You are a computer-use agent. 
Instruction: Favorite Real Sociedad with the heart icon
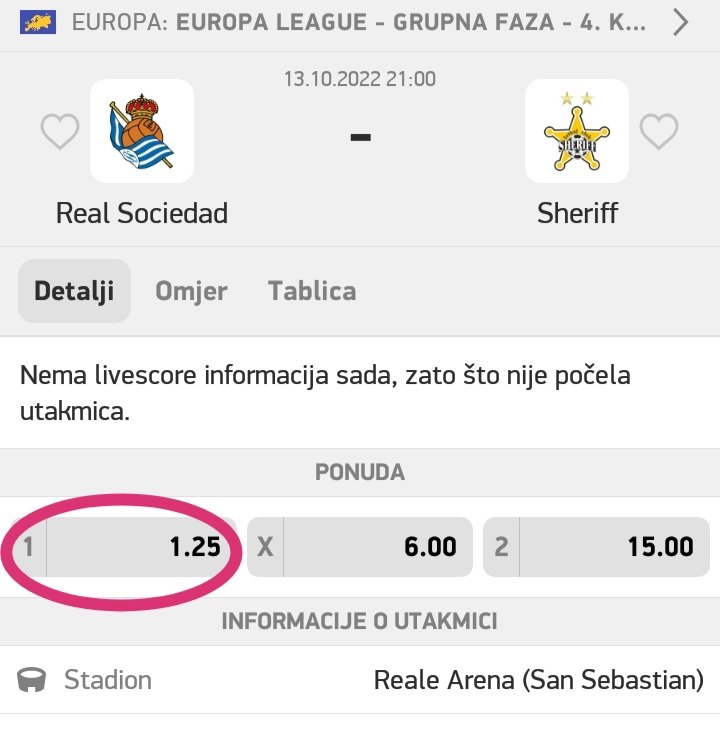pyautogui.click(x=59, y=132)
